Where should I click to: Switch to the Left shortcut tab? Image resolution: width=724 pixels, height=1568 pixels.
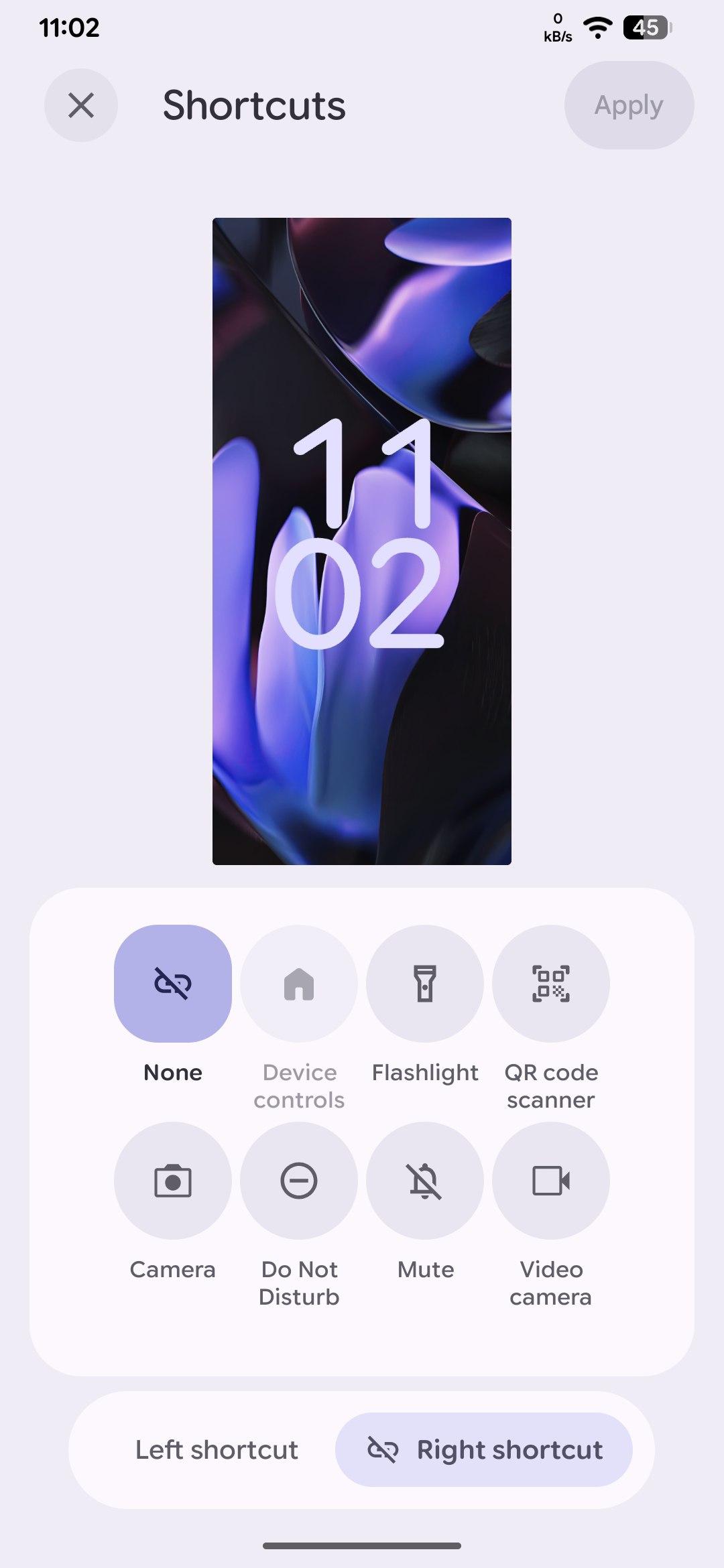217,1449
